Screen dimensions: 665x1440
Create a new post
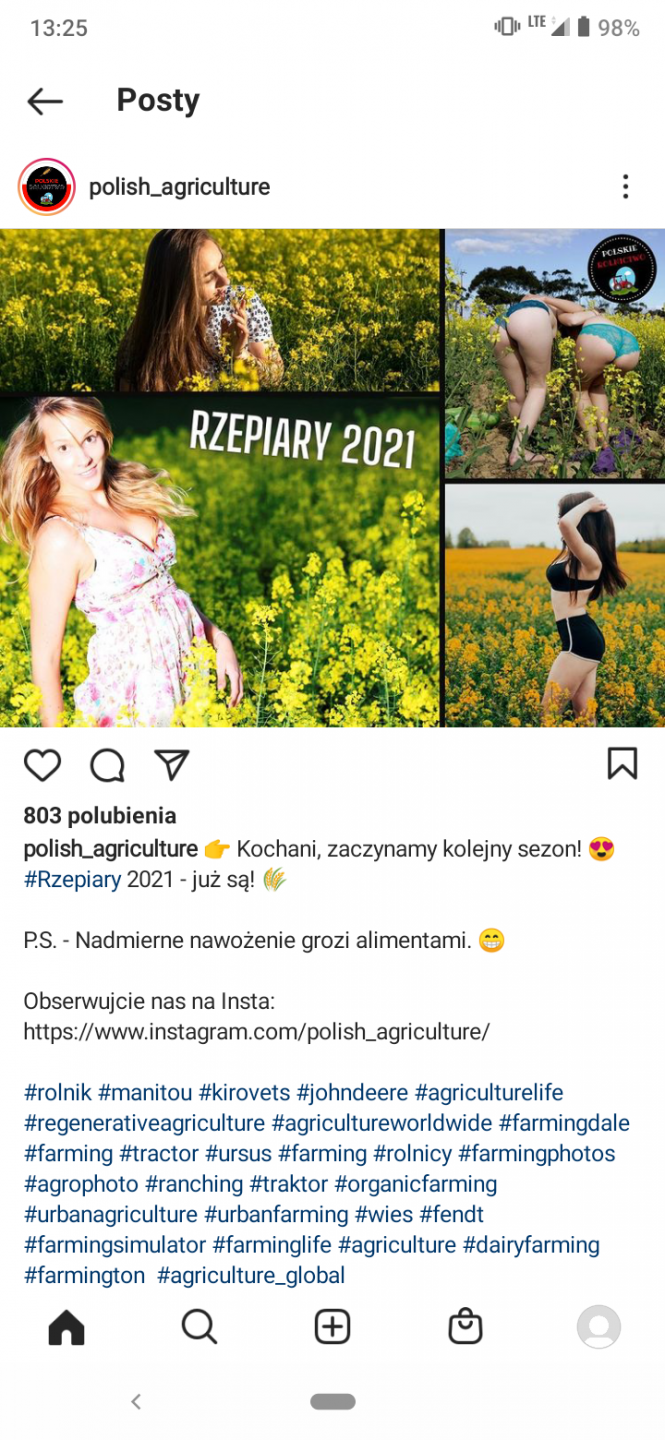click(332, 1328)
